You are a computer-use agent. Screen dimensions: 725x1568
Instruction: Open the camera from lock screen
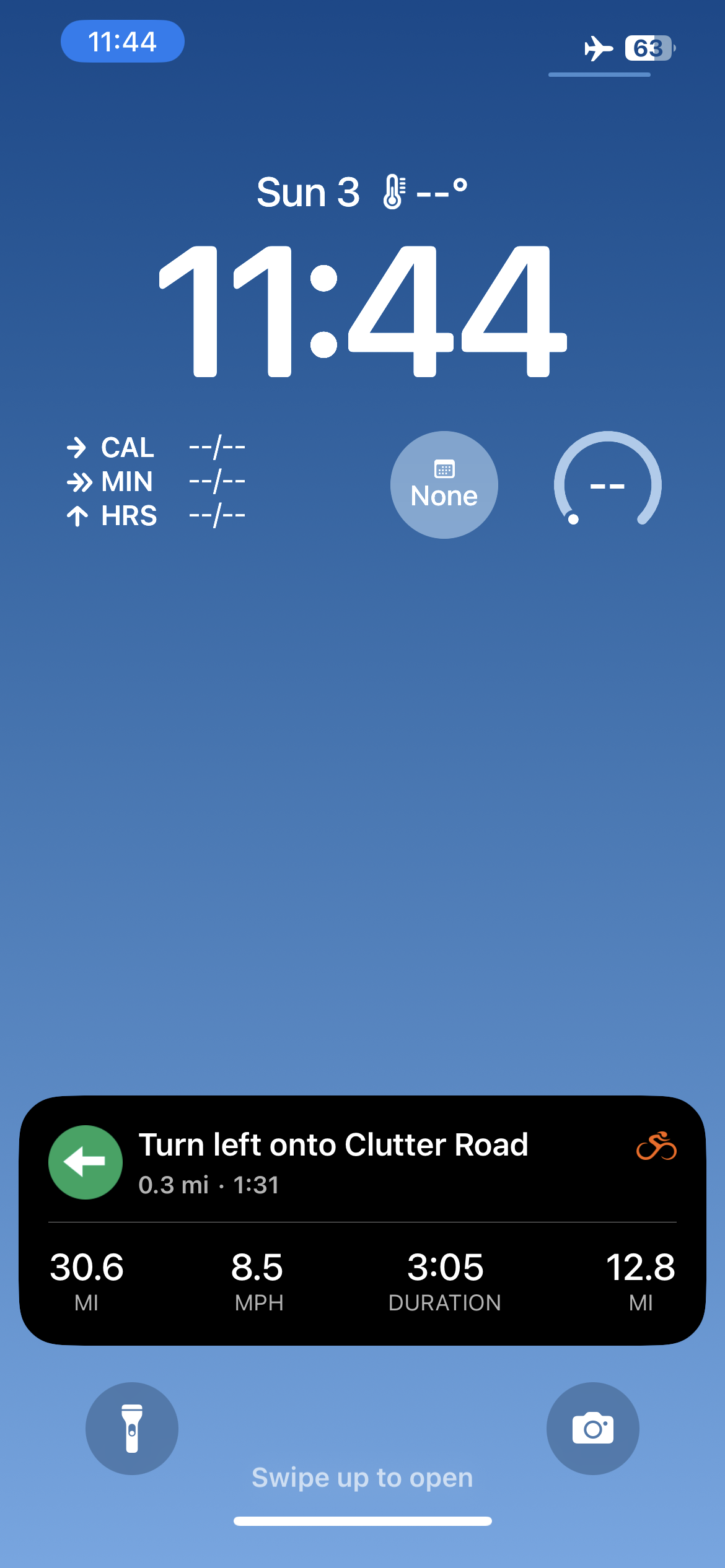[x=592, y=1428]
